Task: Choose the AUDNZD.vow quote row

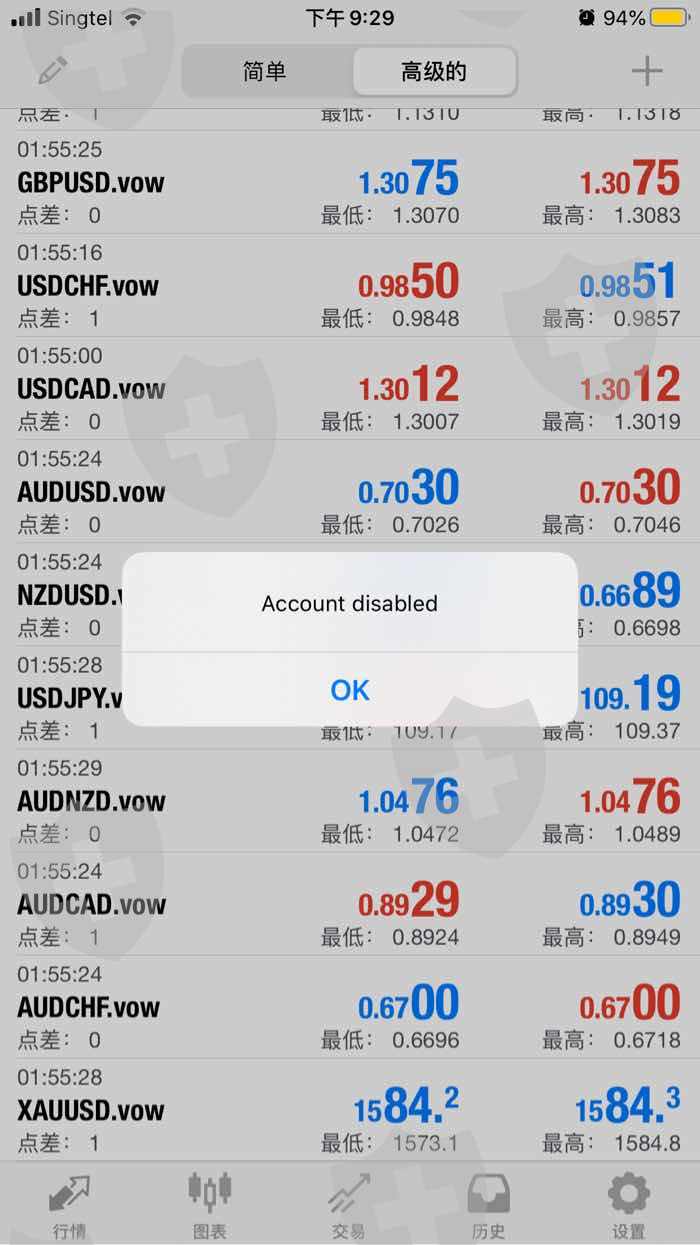Action: click(91, 801)
